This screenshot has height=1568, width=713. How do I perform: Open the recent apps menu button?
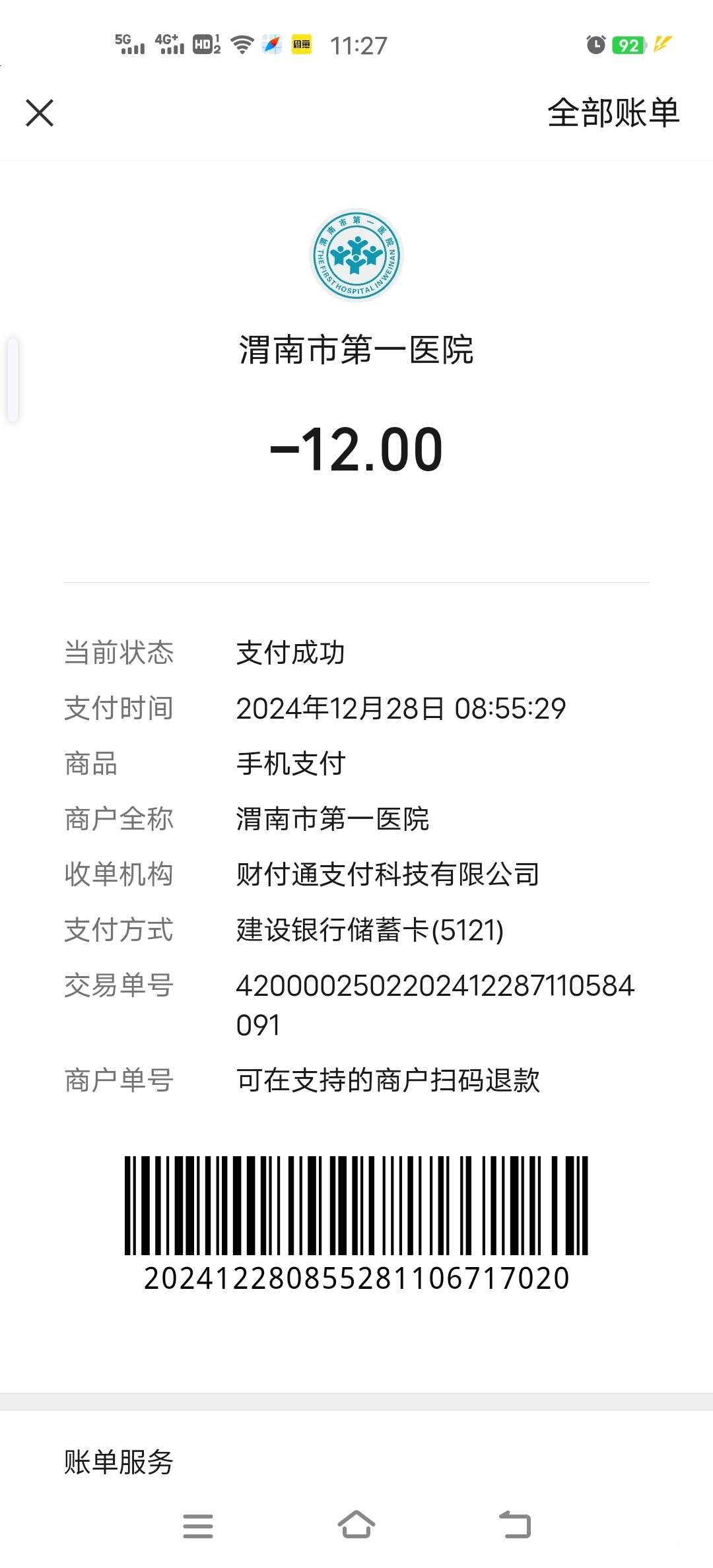[198, 1525]
